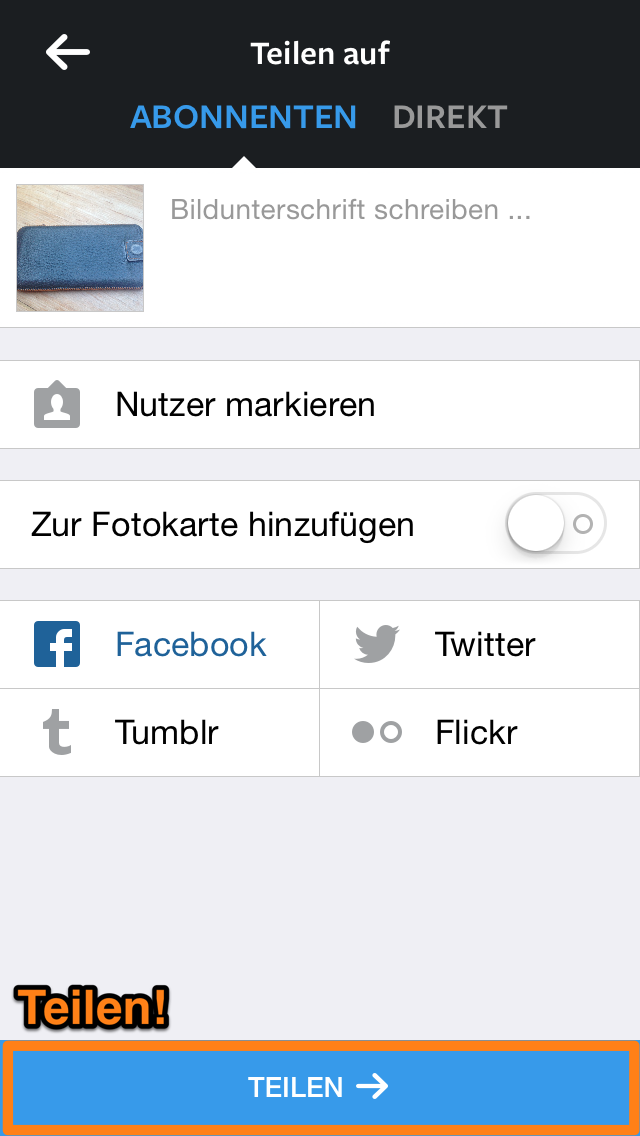Open the photo thumbnail preview

coord(80,248)
